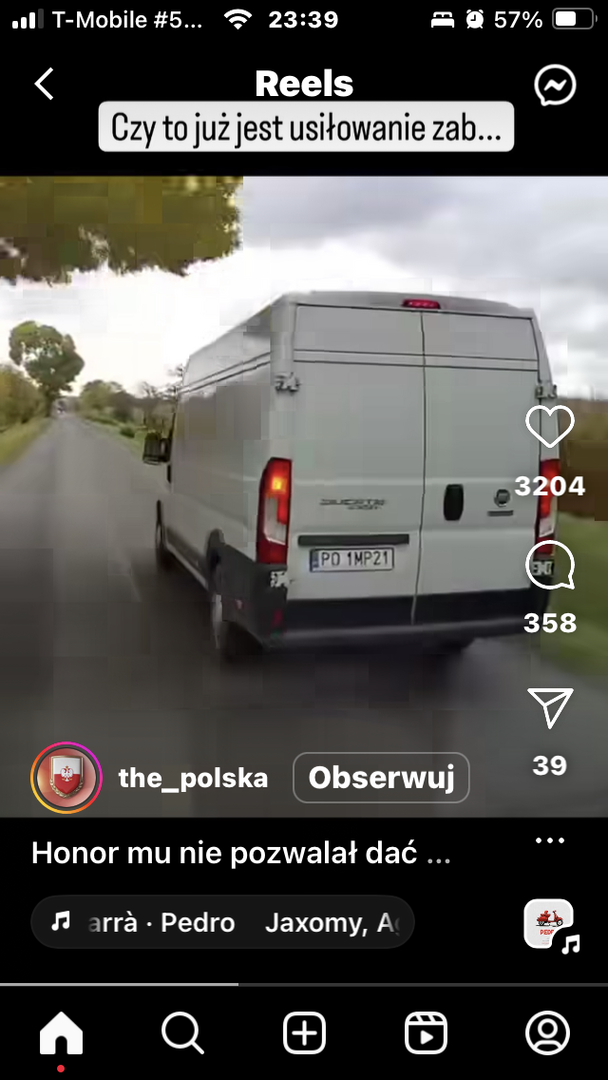Image resolution: width=608 pixels, height=1080 pixels.
Task: Tap Obserwuj to follow the_polska
Action: point(381,778)
